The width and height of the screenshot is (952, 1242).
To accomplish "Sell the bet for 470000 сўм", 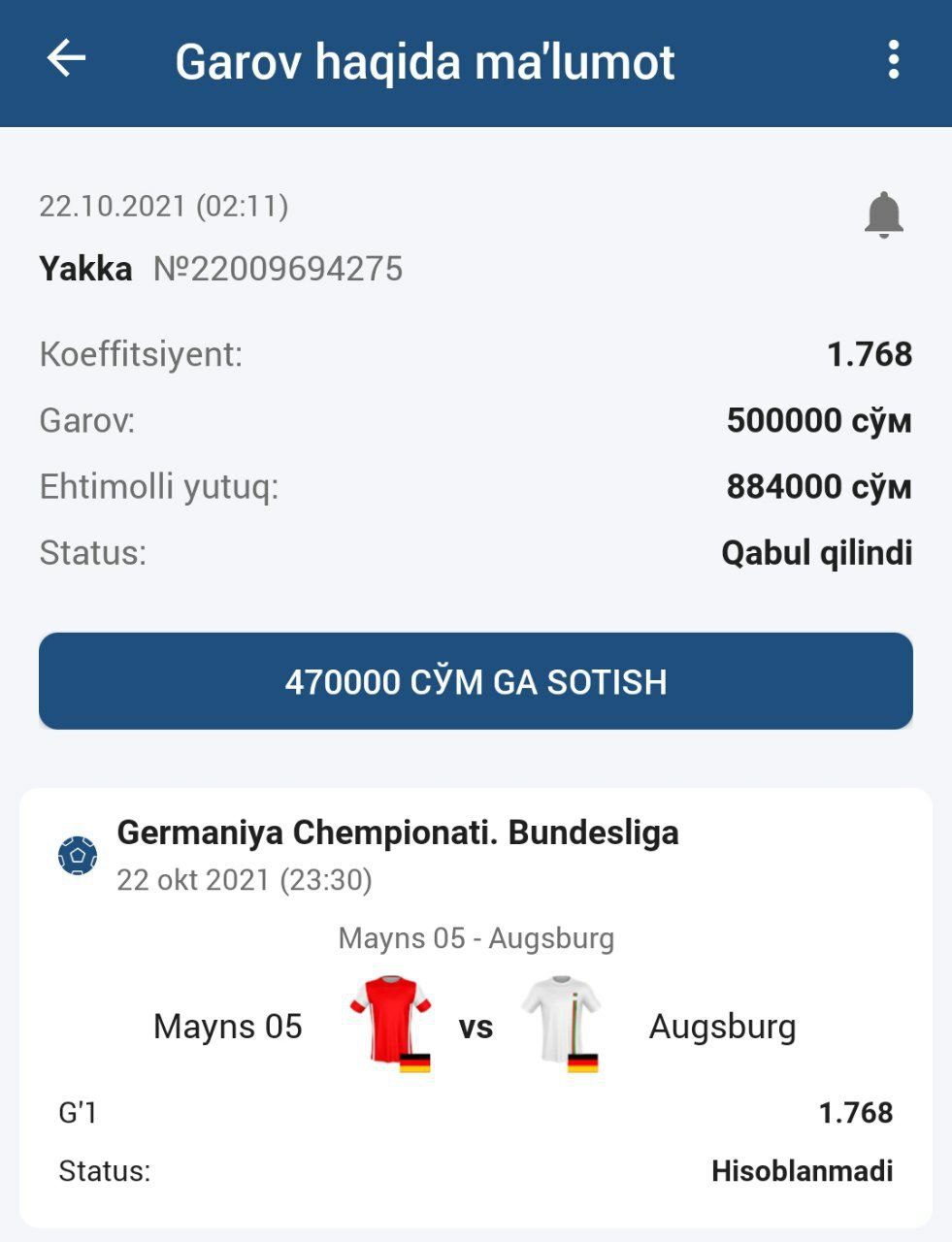I will click(476, 681).
